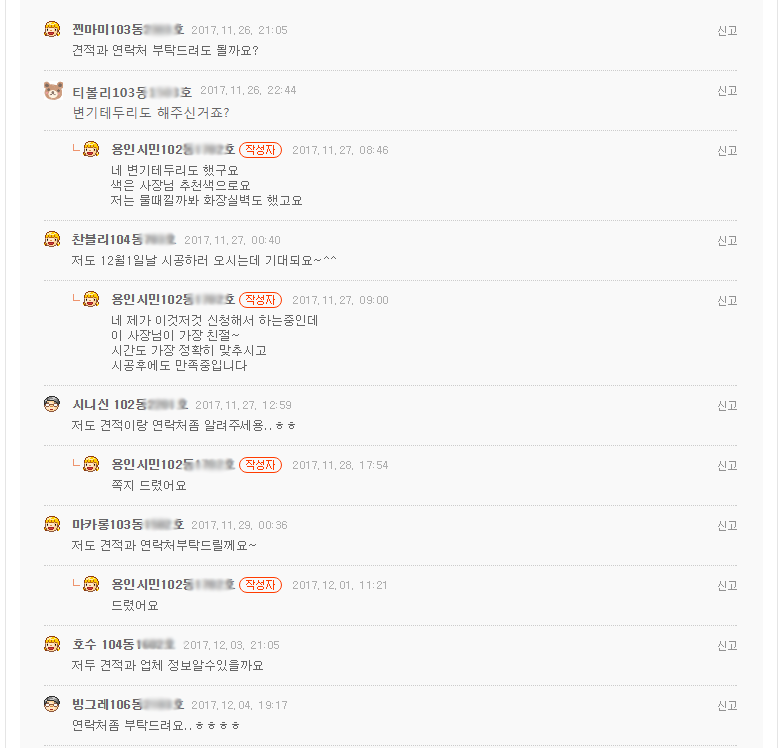Screen dimensions: 782x748
Task: Report 빙그레's comment with 신고
Action: [726, 706]
